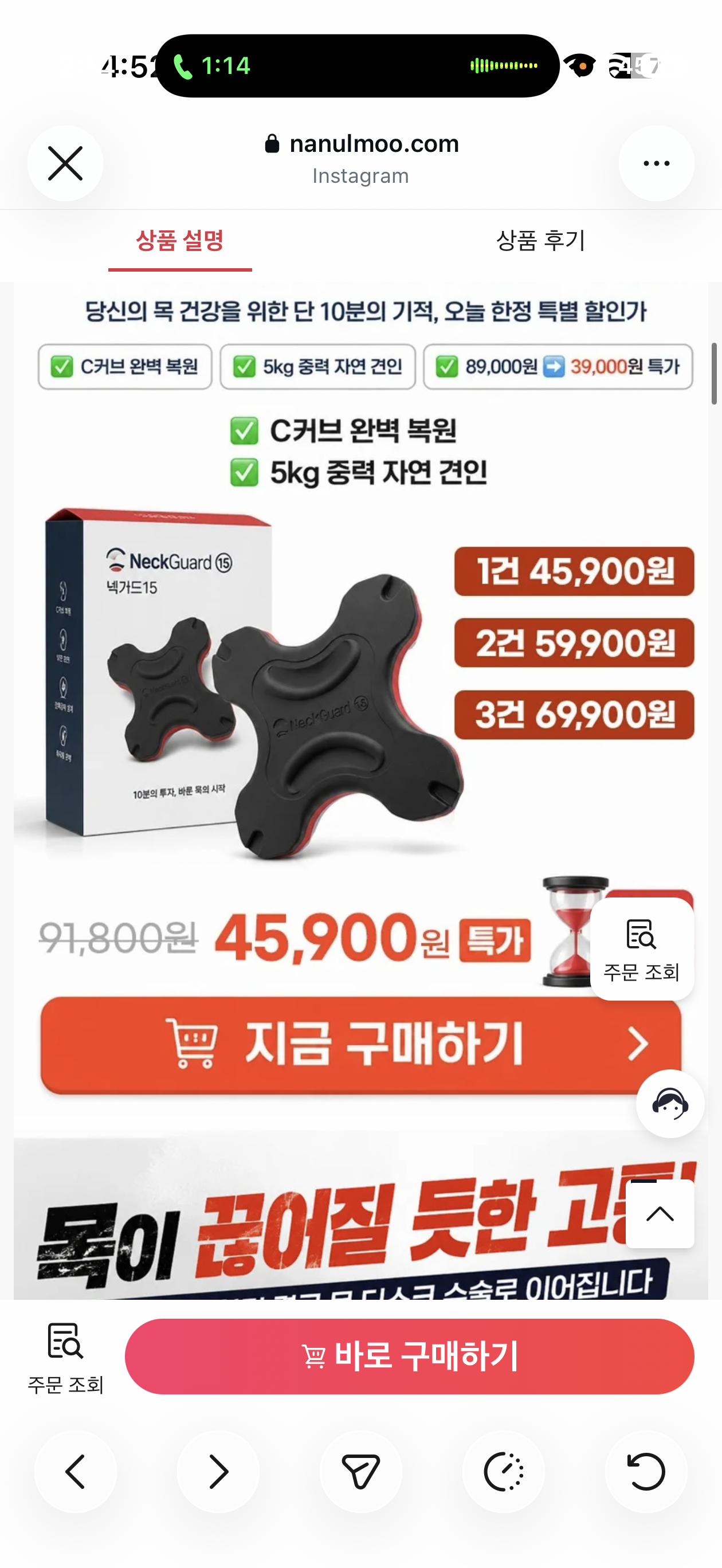Screen dimensions: 722x1568
Task: Close the in-app browser
Action: [x=65, y=163]
